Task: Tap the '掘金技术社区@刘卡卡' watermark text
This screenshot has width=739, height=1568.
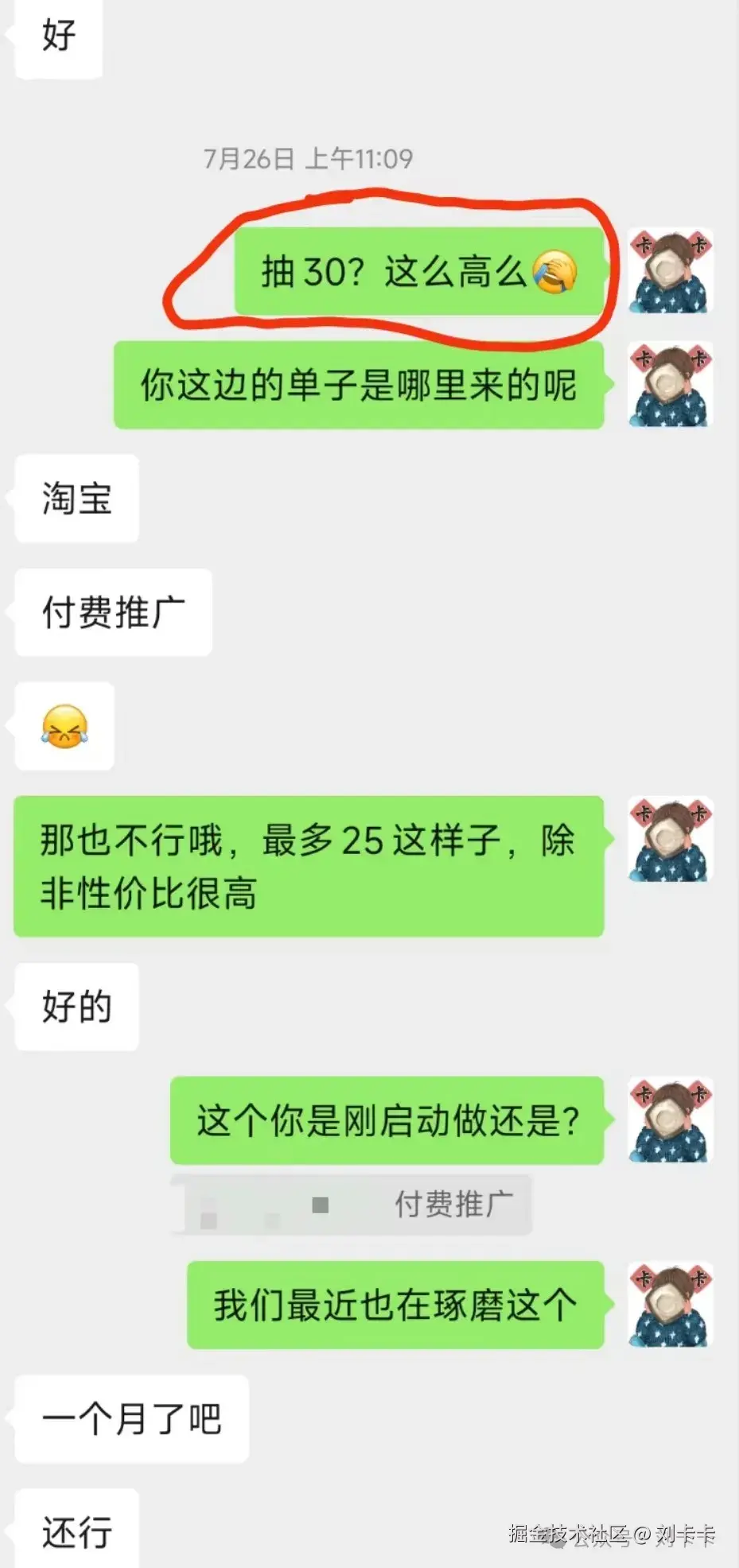Action: (x=613, y=1535)
